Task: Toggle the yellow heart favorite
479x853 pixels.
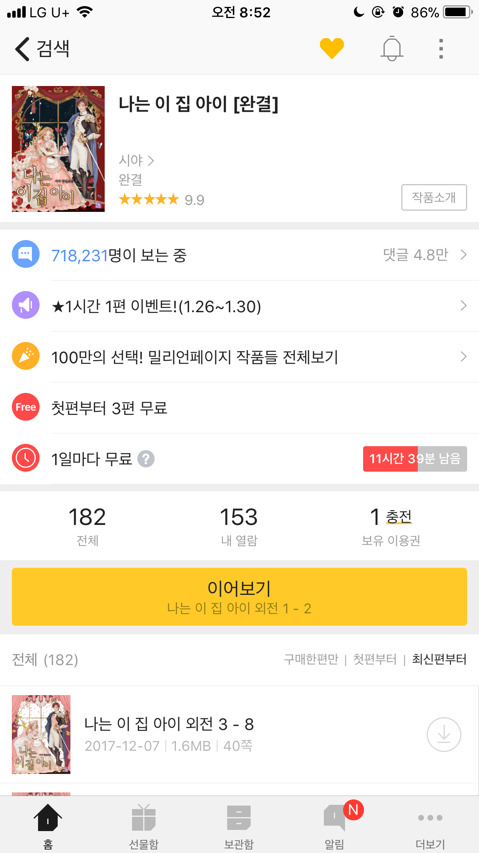Action: tap(332, 49)
